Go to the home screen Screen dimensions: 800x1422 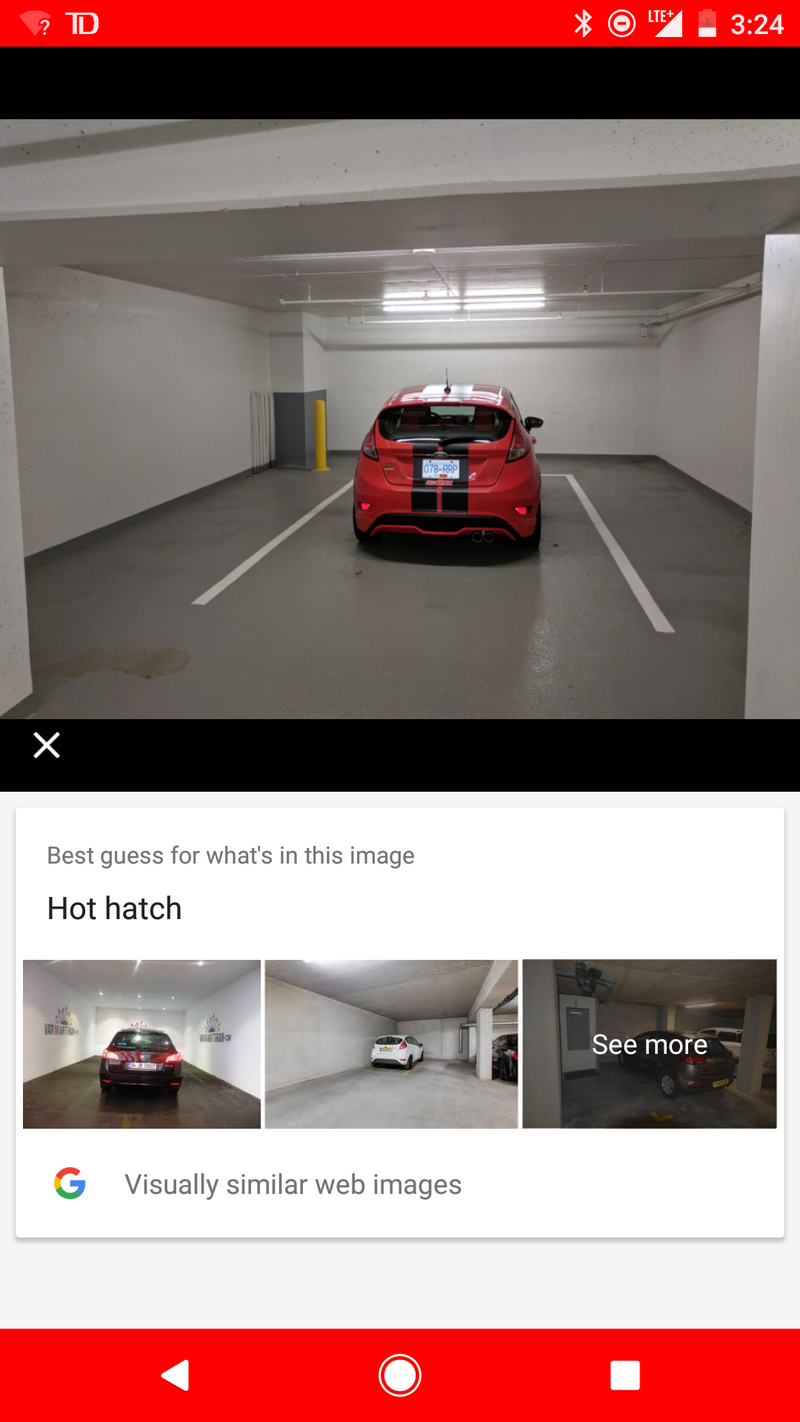[x=400, y=1376]
